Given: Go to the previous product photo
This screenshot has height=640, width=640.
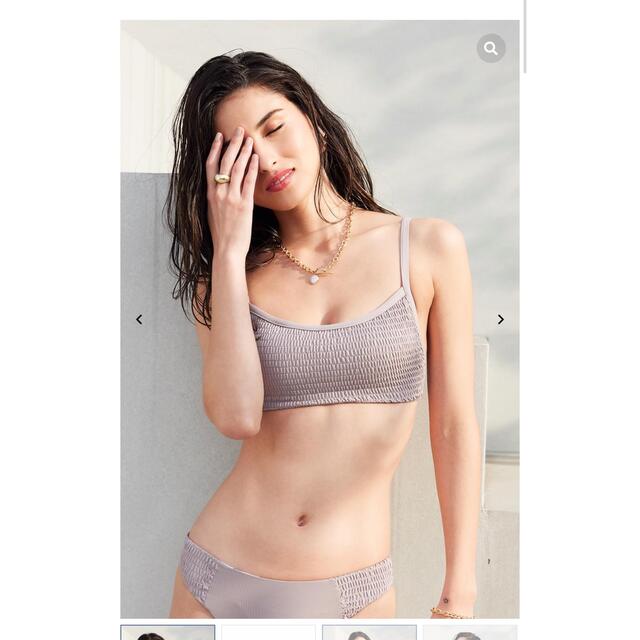Looking at the screenshot, I should 139,320.
